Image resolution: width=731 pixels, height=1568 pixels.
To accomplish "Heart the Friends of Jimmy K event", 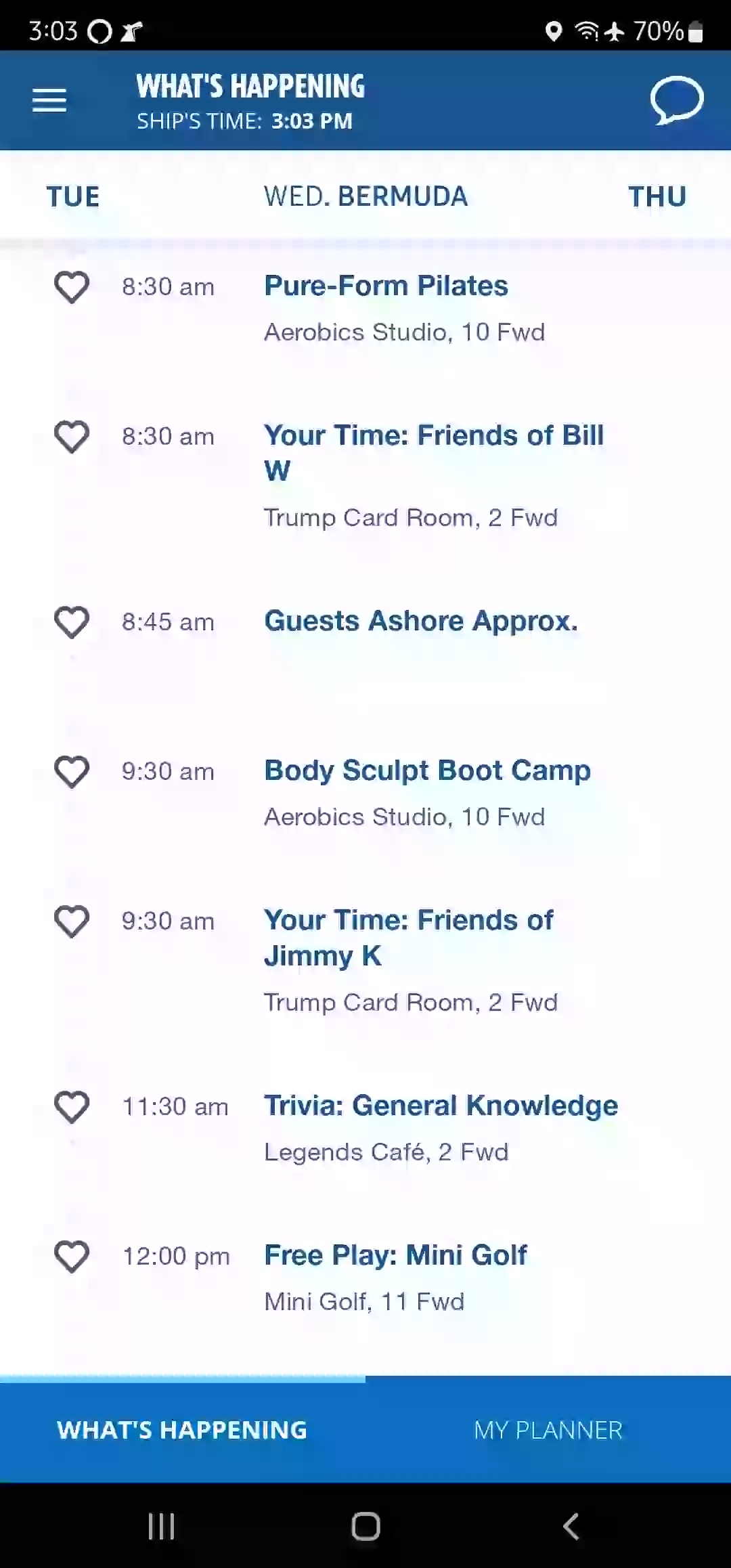I will [x=72, y=921].
